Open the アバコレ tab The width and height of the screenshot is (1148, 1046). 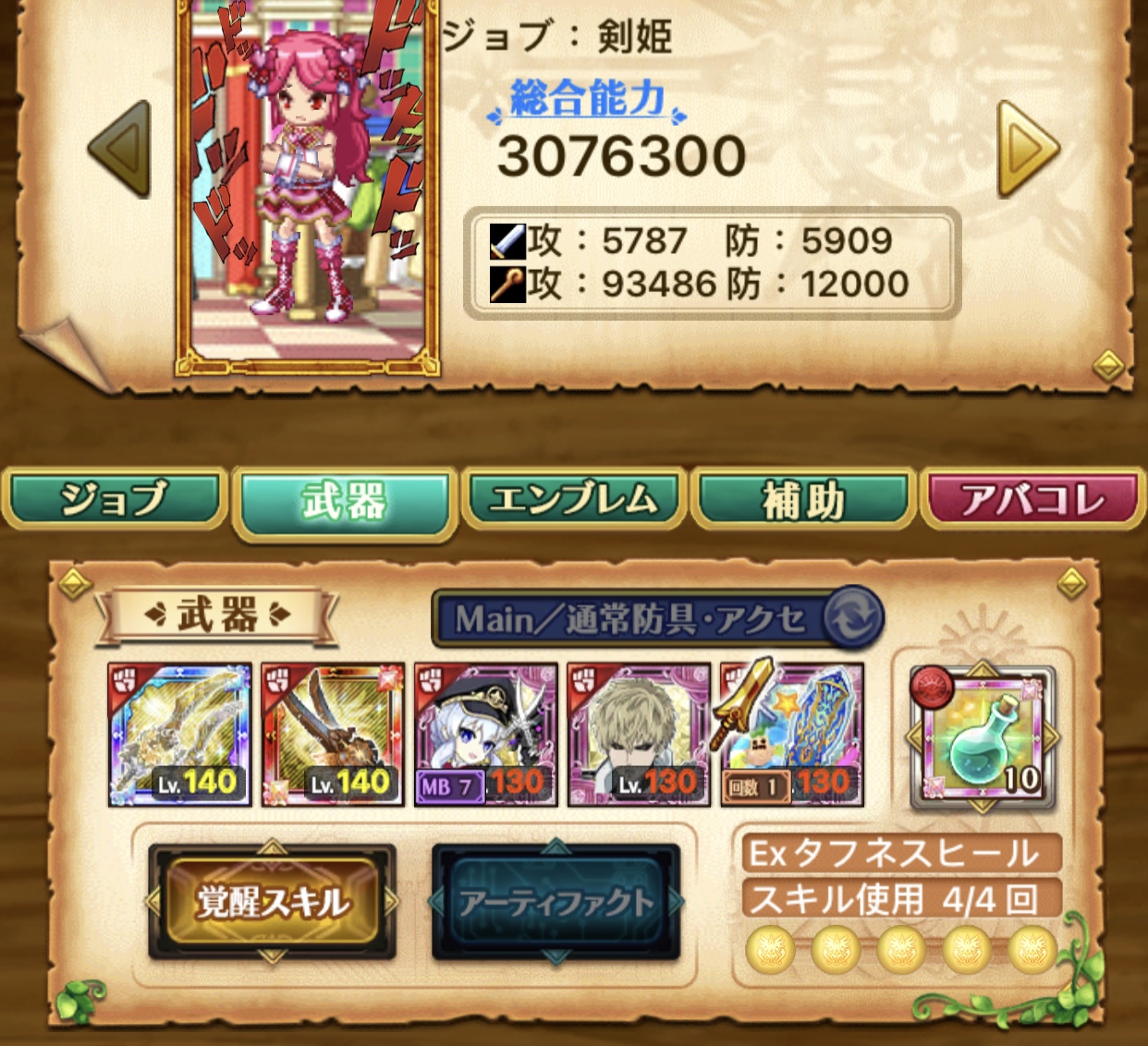(x=1033, y=500)
